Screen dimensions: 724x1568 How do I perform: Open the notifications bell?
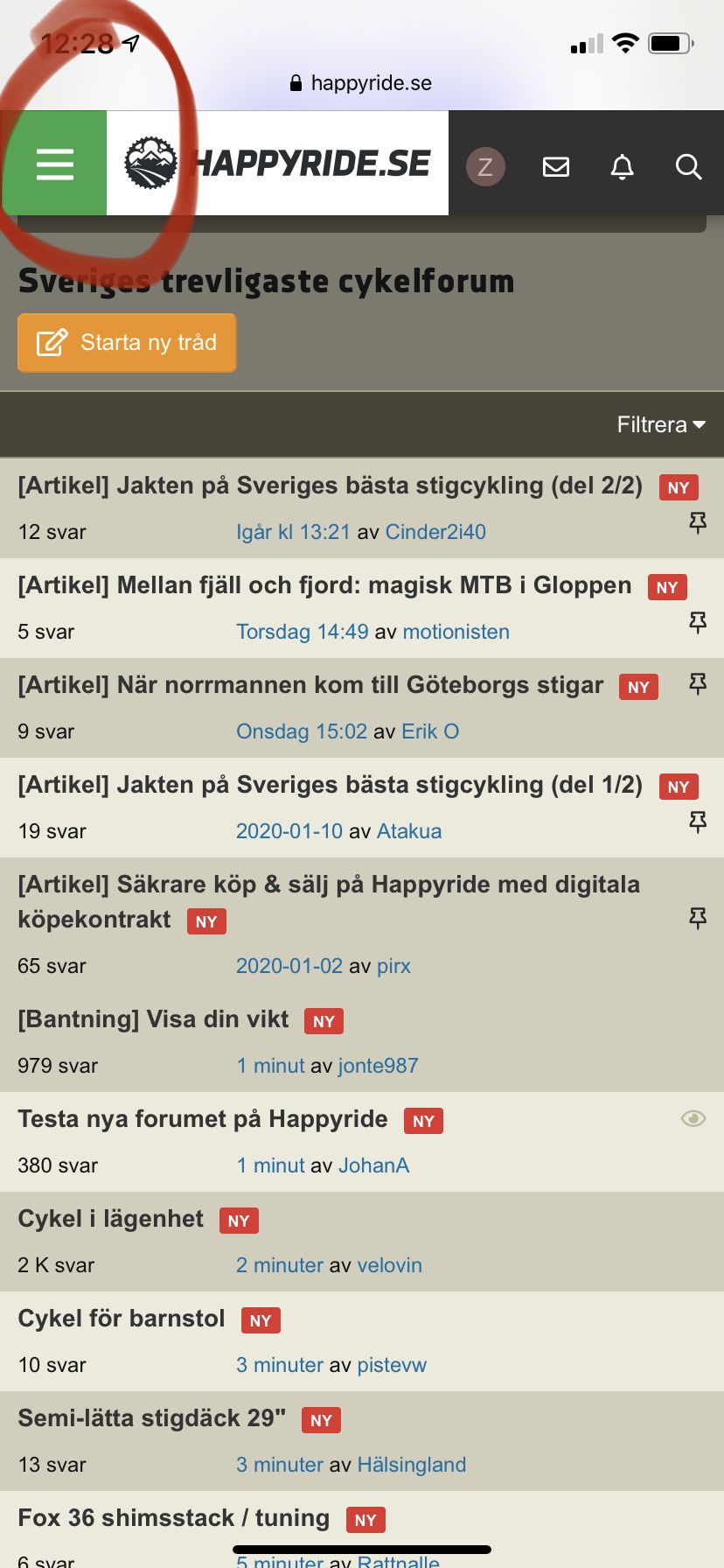tap(622, 166)
